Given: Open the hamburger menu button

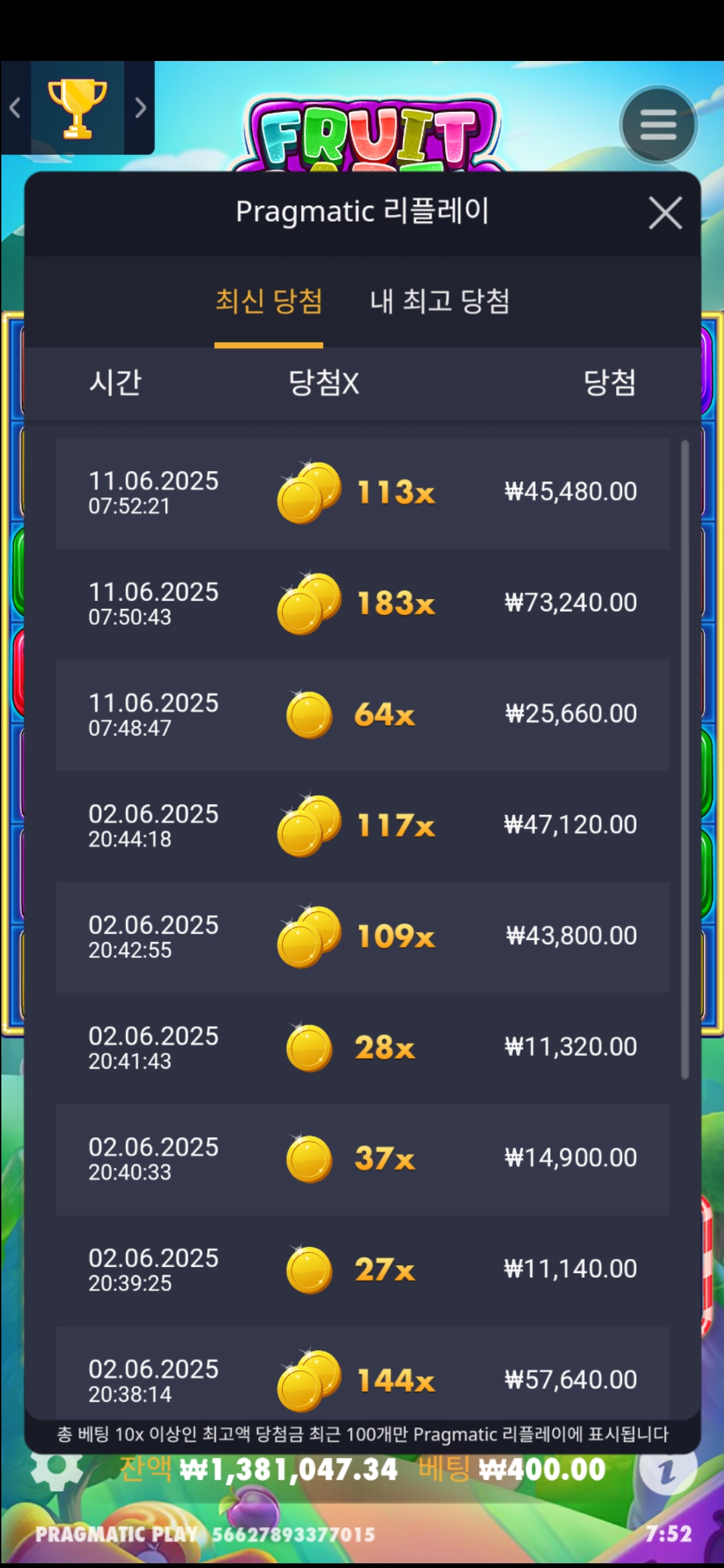Looking at the screenshot, I should [658, 125].
